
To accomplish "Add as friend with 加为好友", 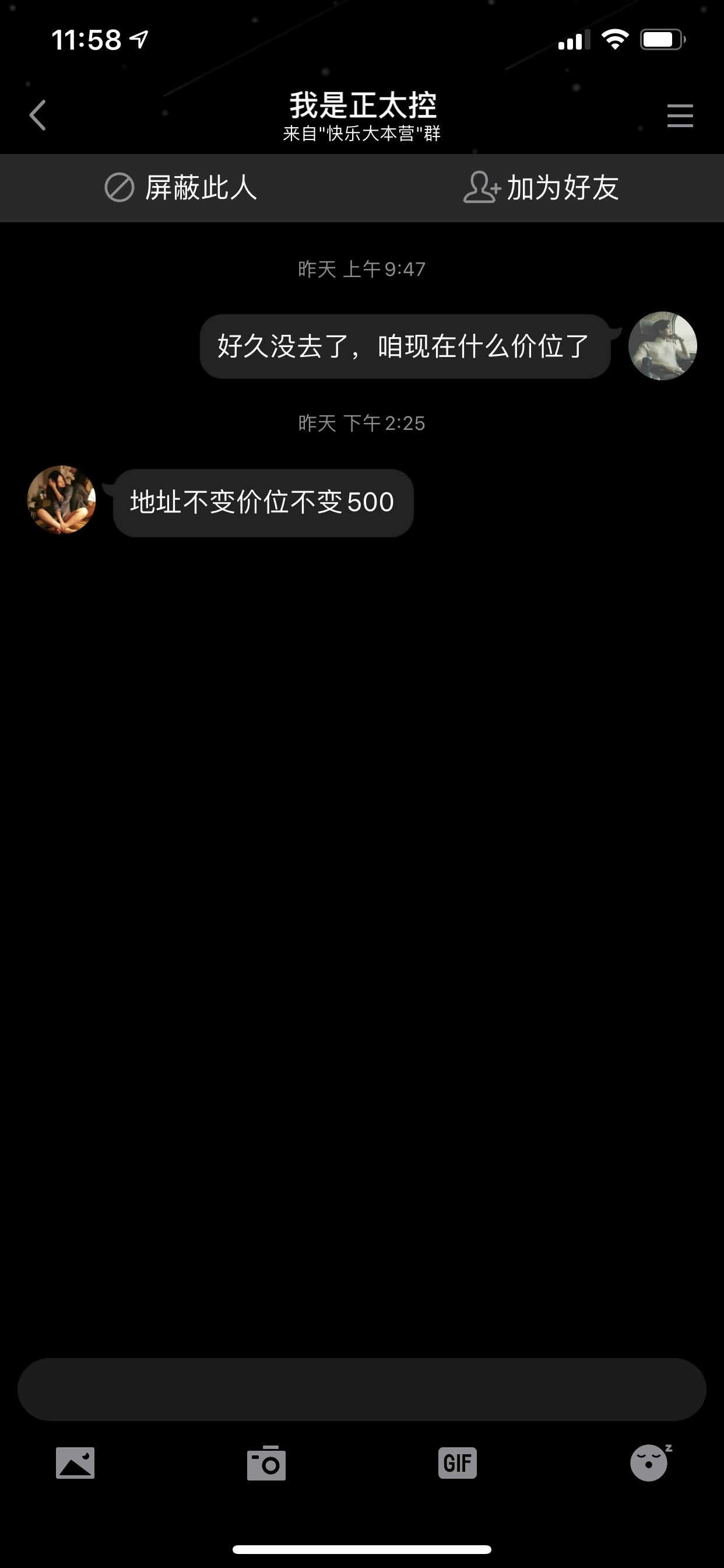I will pyautogui.click(x=542, y=187).
